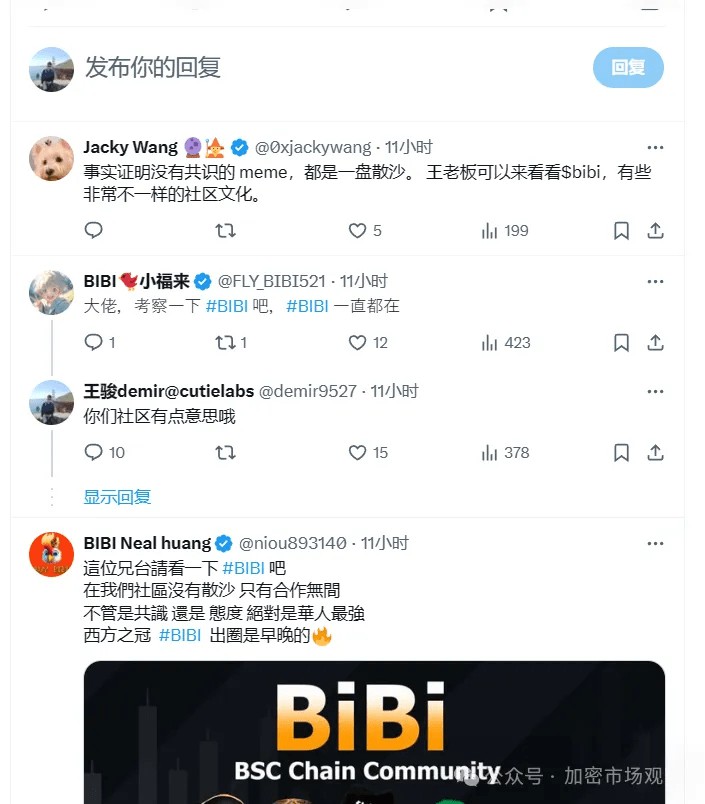705x804 pixels.
Task: Bookmark Jacky Wang's post
Action: [x=621, y=231]
